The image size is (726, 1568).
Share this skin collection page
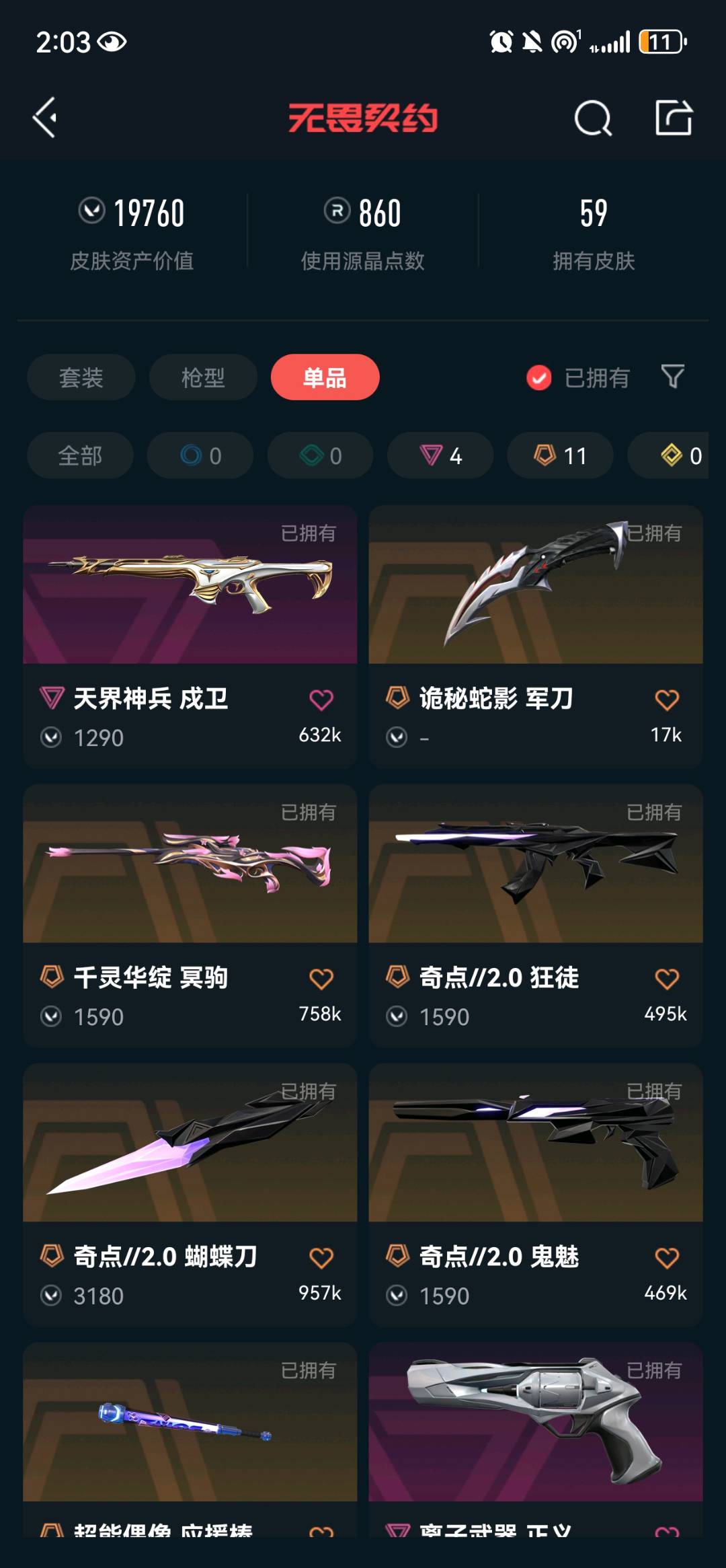674,118
